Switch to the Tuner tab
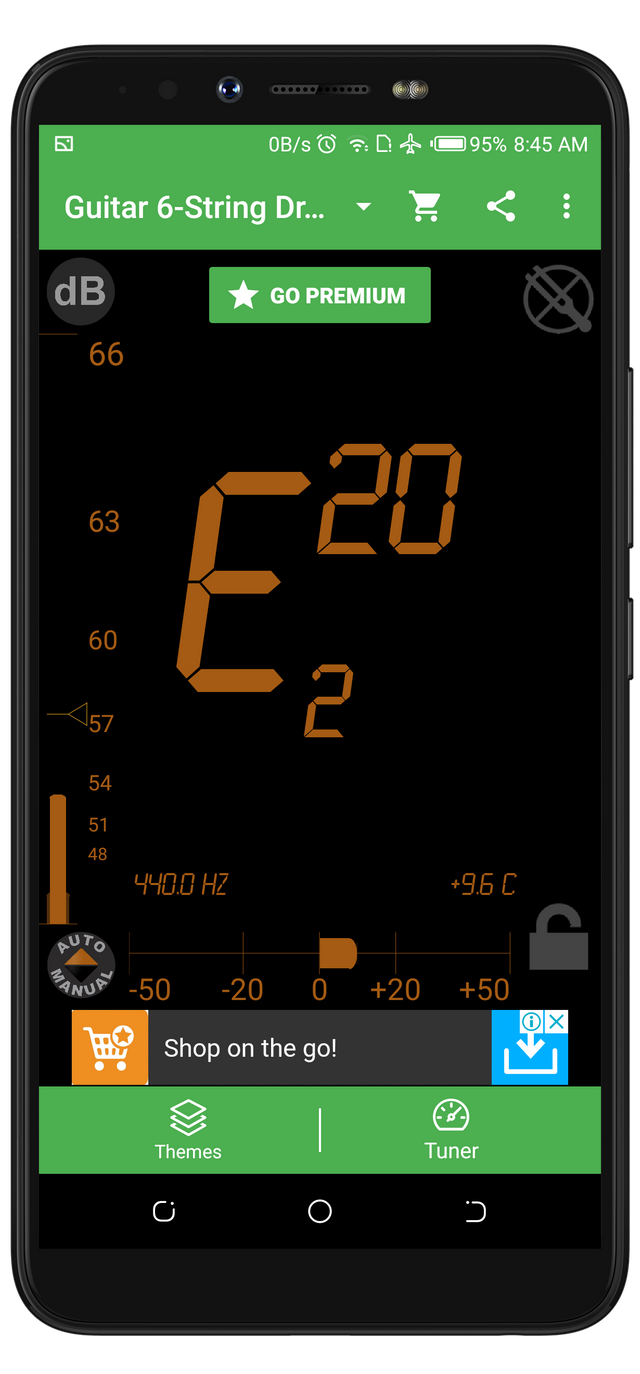Screen dimensions: 640x1374 click(451, 1130)
